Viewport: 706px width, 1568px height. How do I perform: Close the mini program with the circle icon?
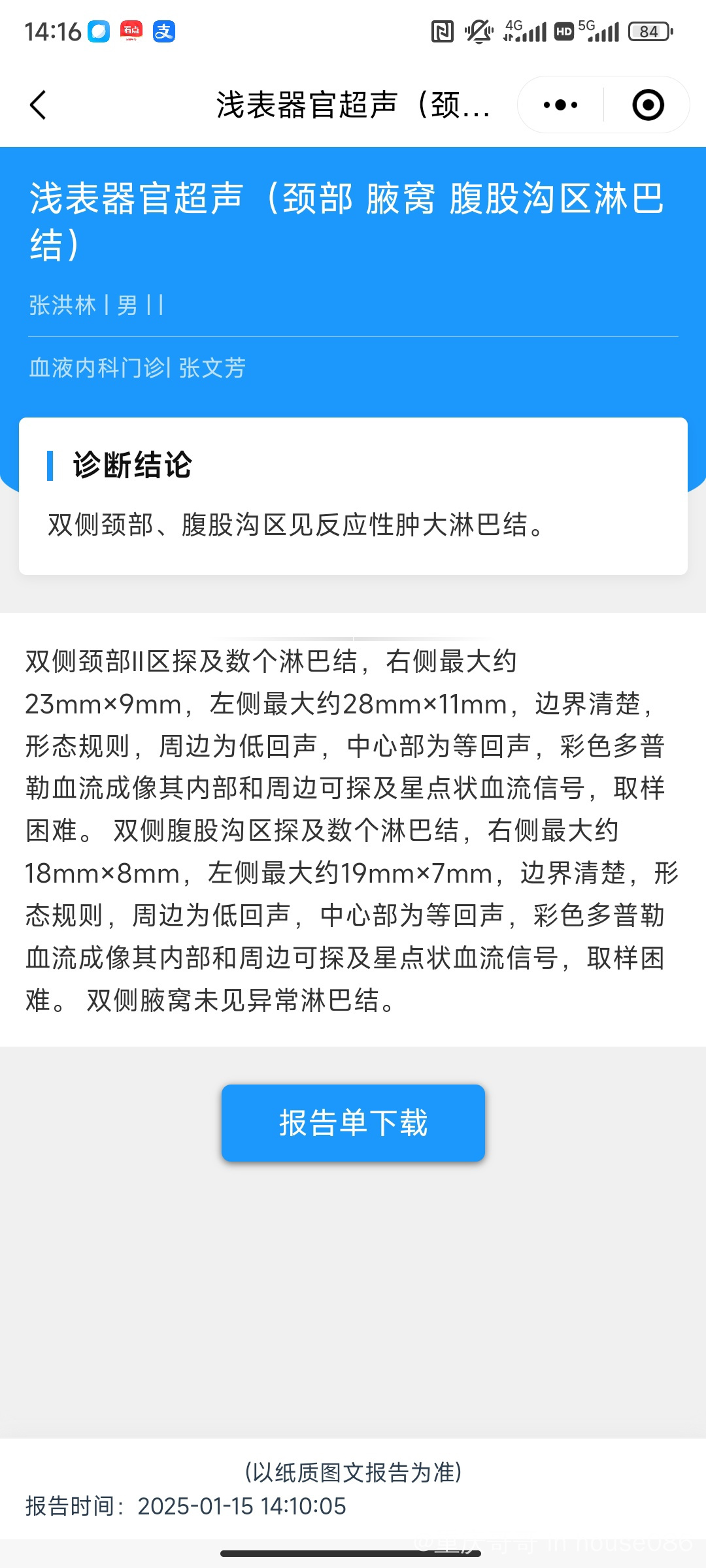pos(648,105)
